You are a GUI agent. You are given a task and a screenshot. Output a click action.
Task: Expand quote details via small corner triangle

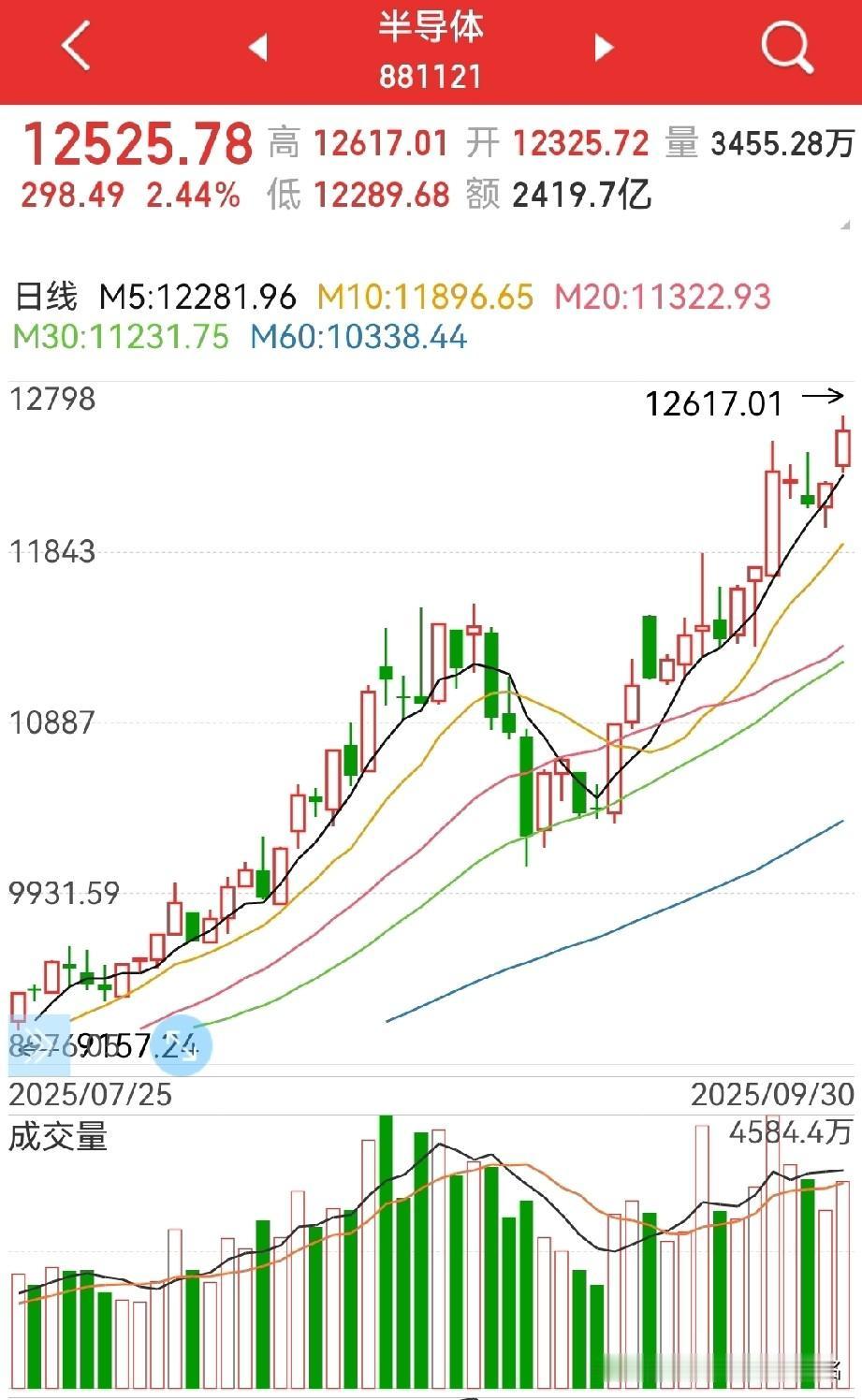pyautogui.click(x=845, y=224)
